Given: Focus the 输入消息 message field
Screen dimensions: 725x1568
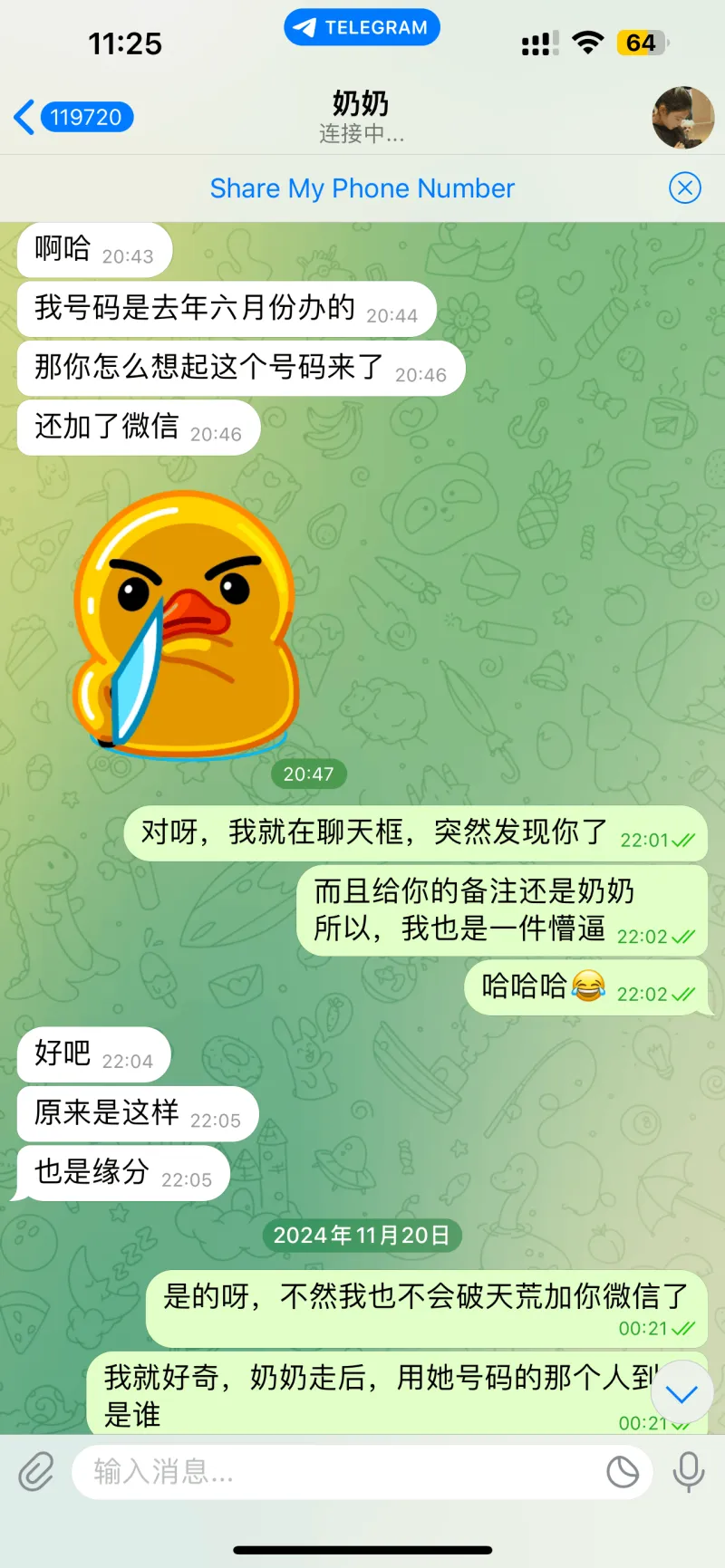Looking at the screenshot, I should pyautogui.click(x=335, y=1471).
